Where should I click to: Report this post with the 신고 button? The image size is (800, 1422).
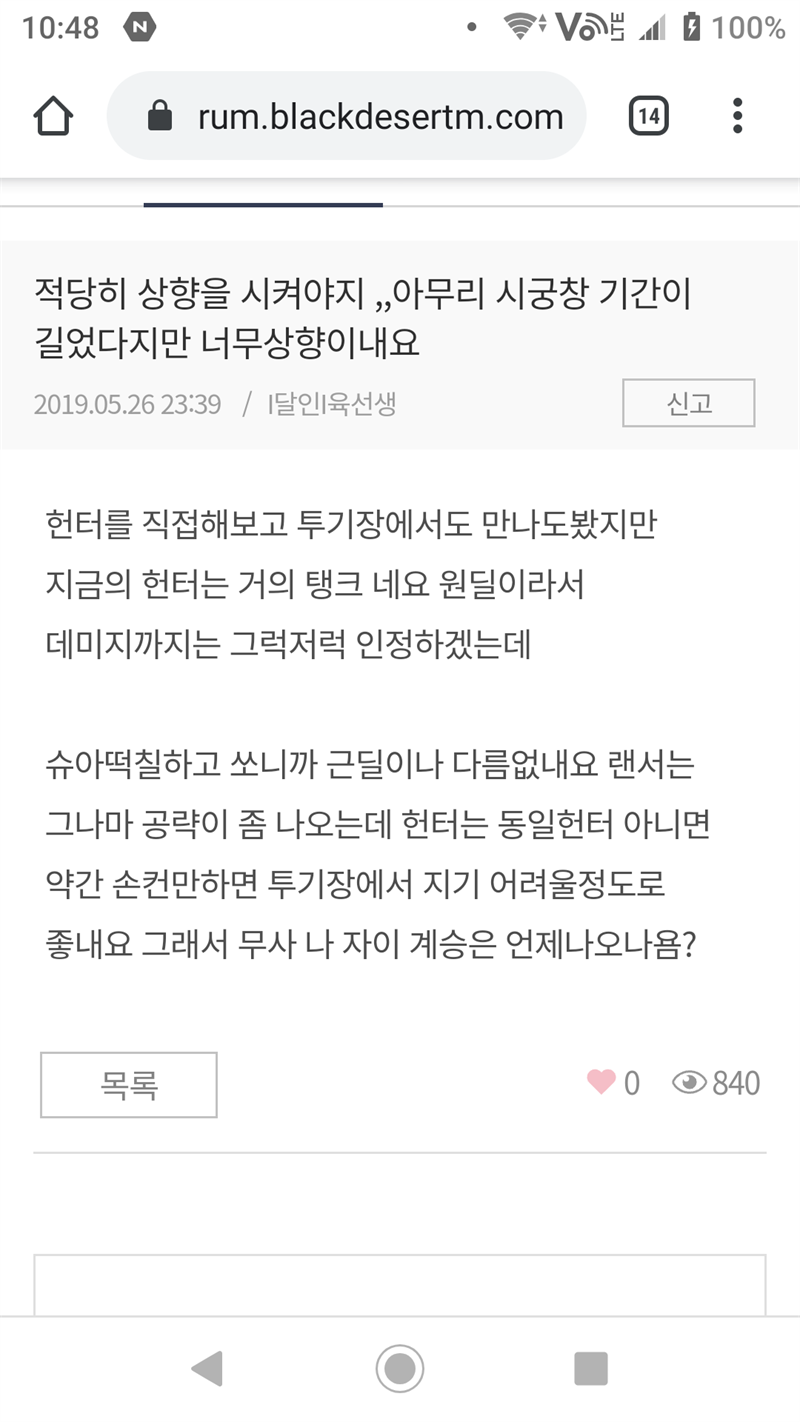(689, 403)
